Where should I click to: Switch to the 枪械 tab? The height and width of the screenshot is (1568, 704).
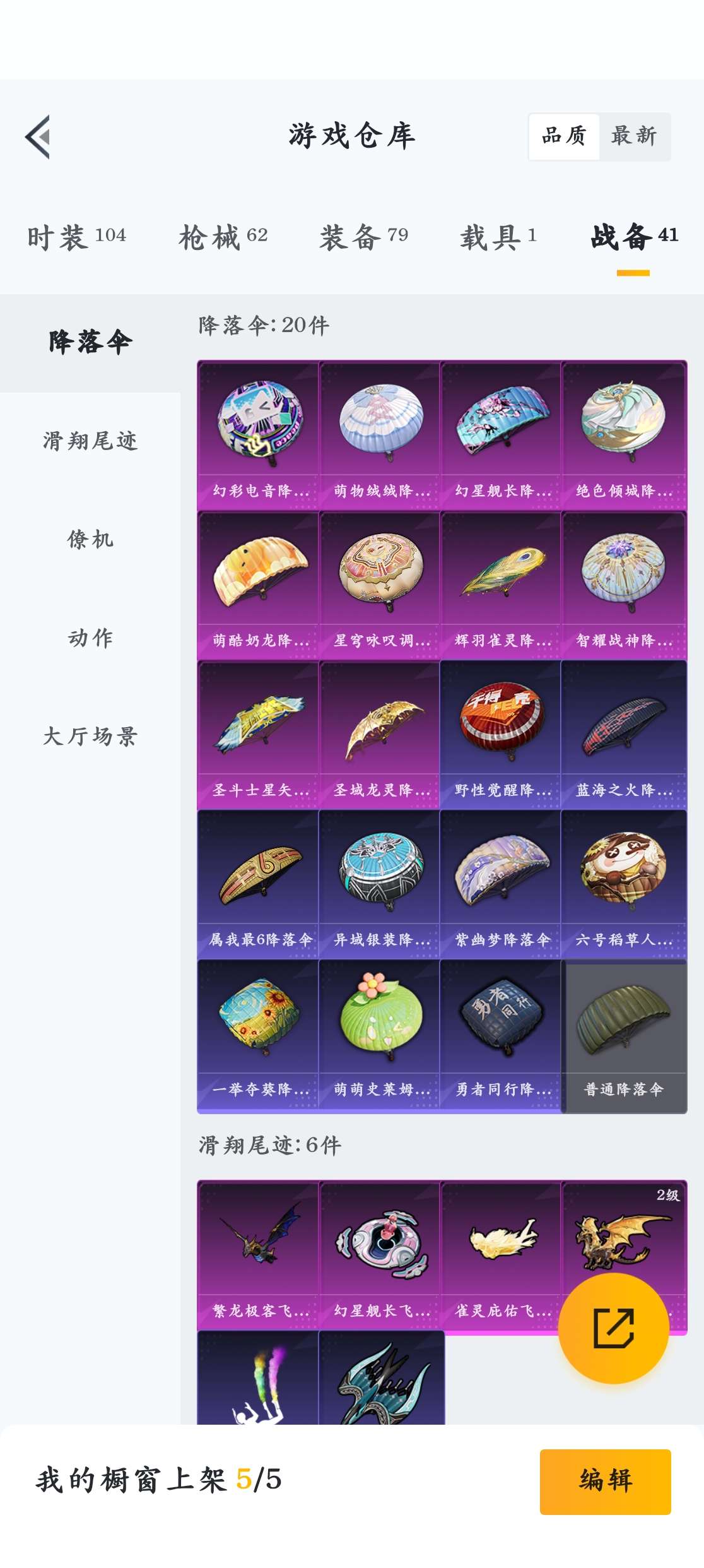click(223, 237)
